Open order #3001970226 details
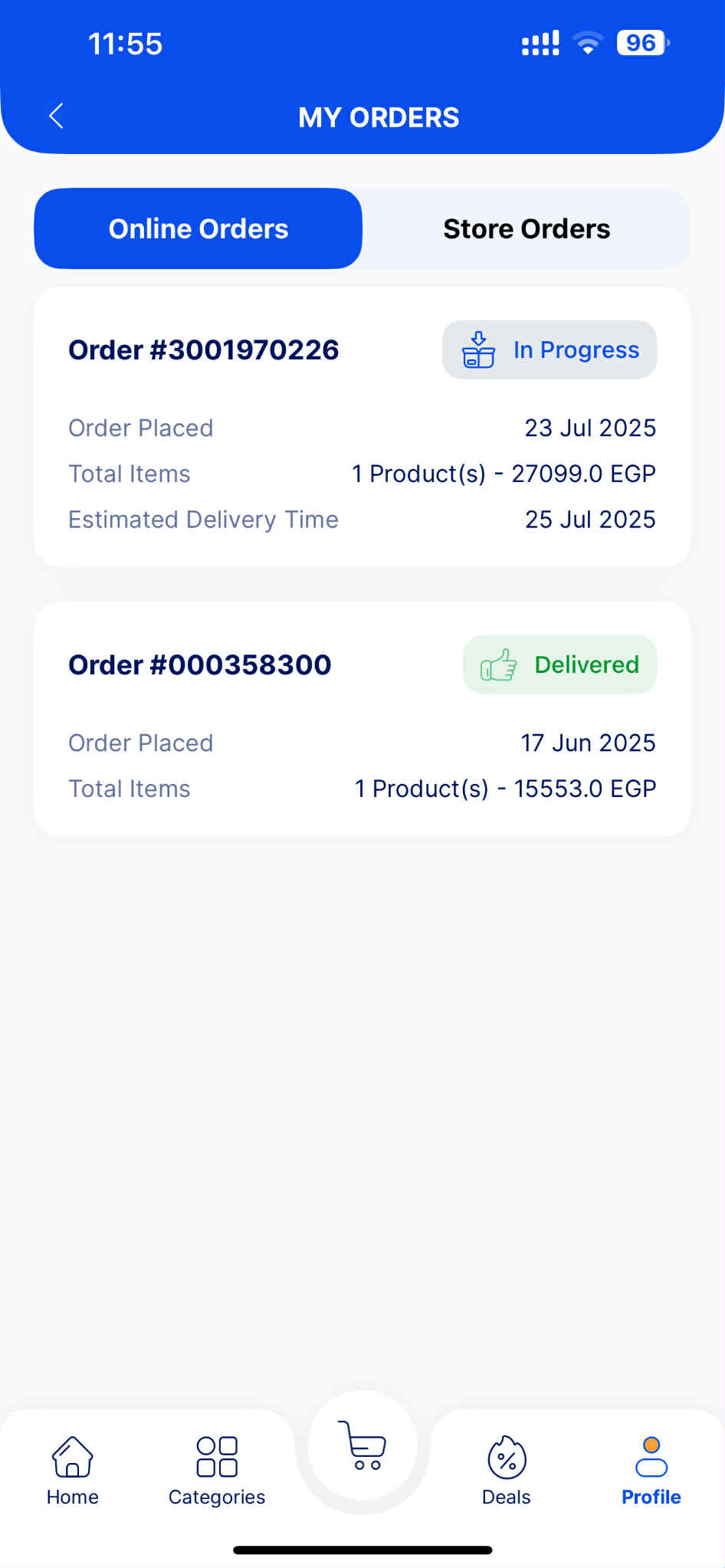This screenshot has width=725, height=1568. (x=362, y=427)
